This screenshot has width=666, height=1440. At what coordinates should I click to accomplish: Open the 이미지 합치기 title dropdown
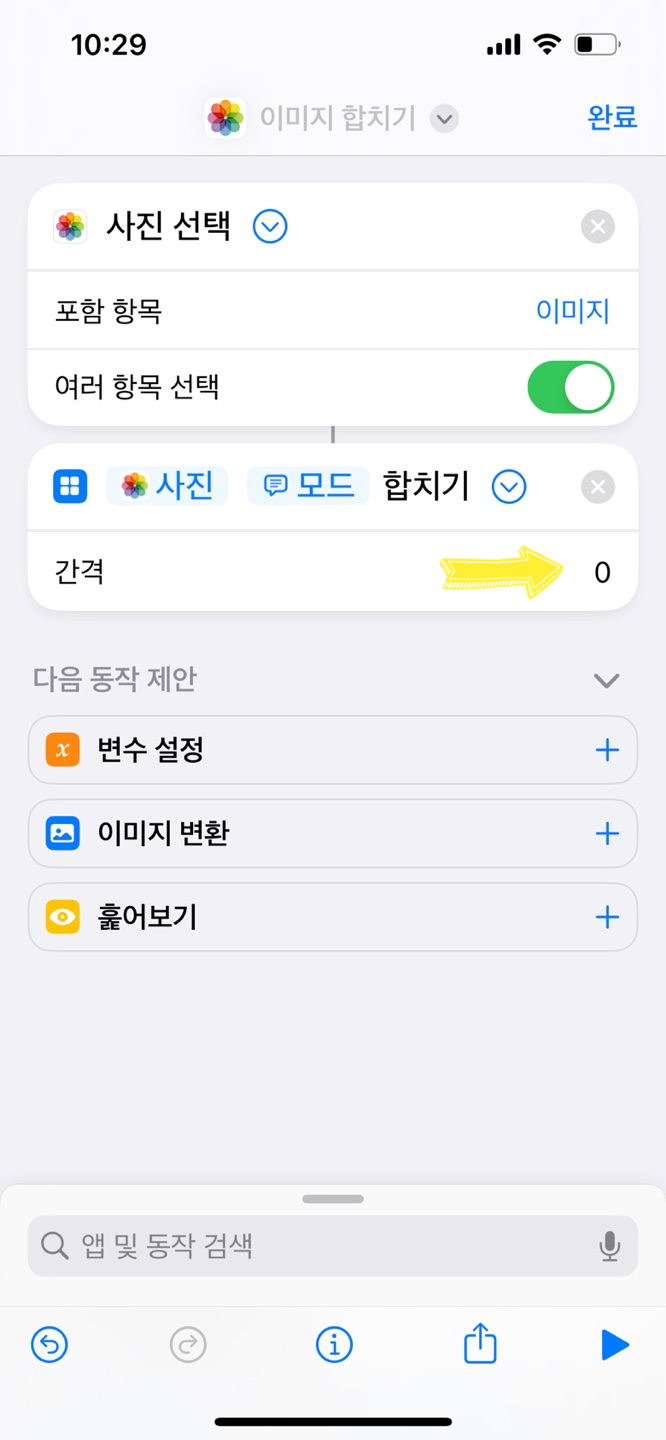[x=444, y=119]
